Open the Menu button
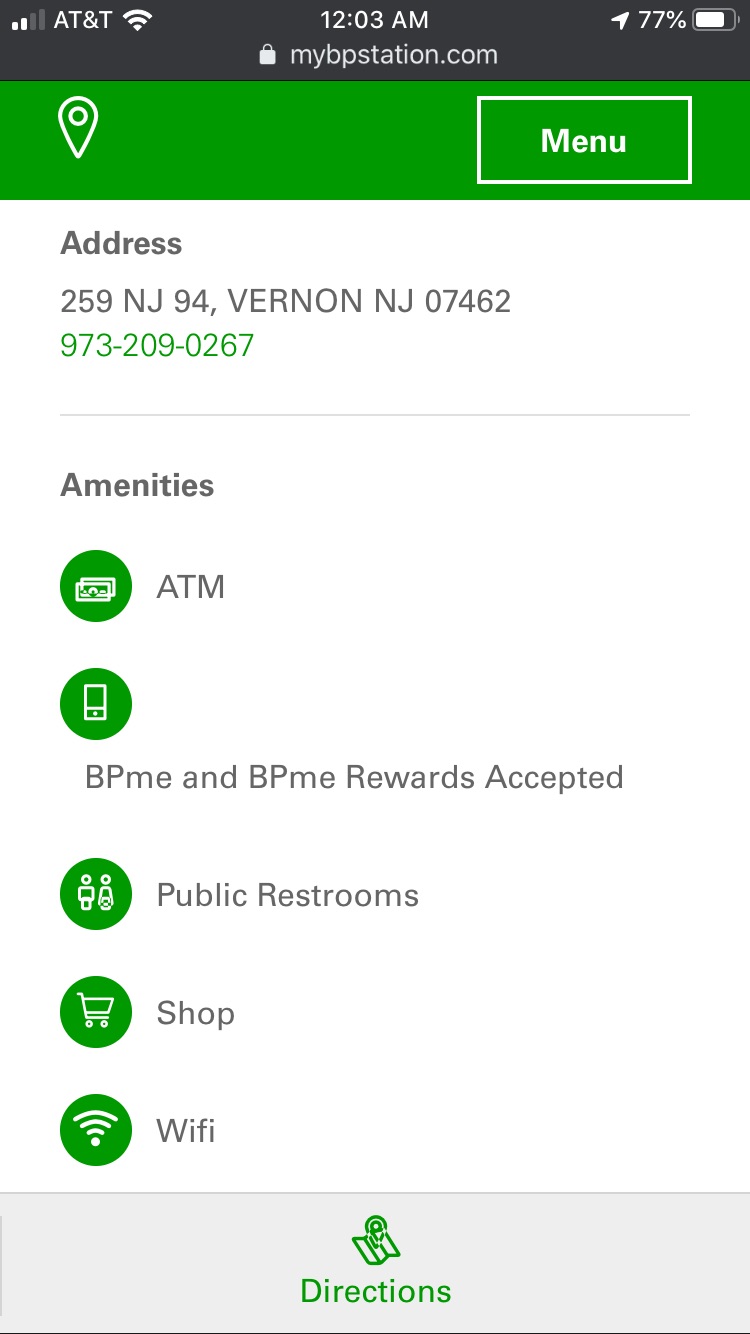This screenshot has height=1334, width=750. pos(584,140)
